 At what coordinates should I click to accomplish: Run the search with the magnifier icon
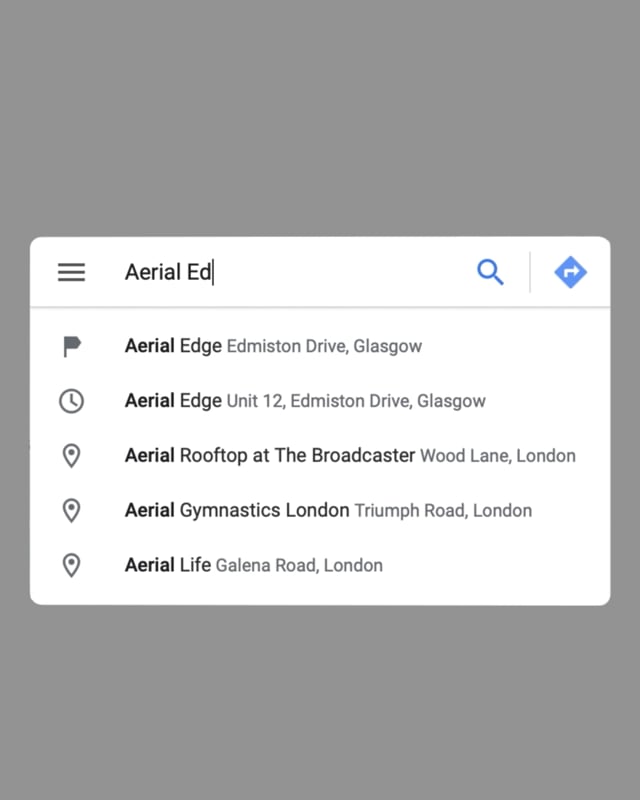point(490,272)
